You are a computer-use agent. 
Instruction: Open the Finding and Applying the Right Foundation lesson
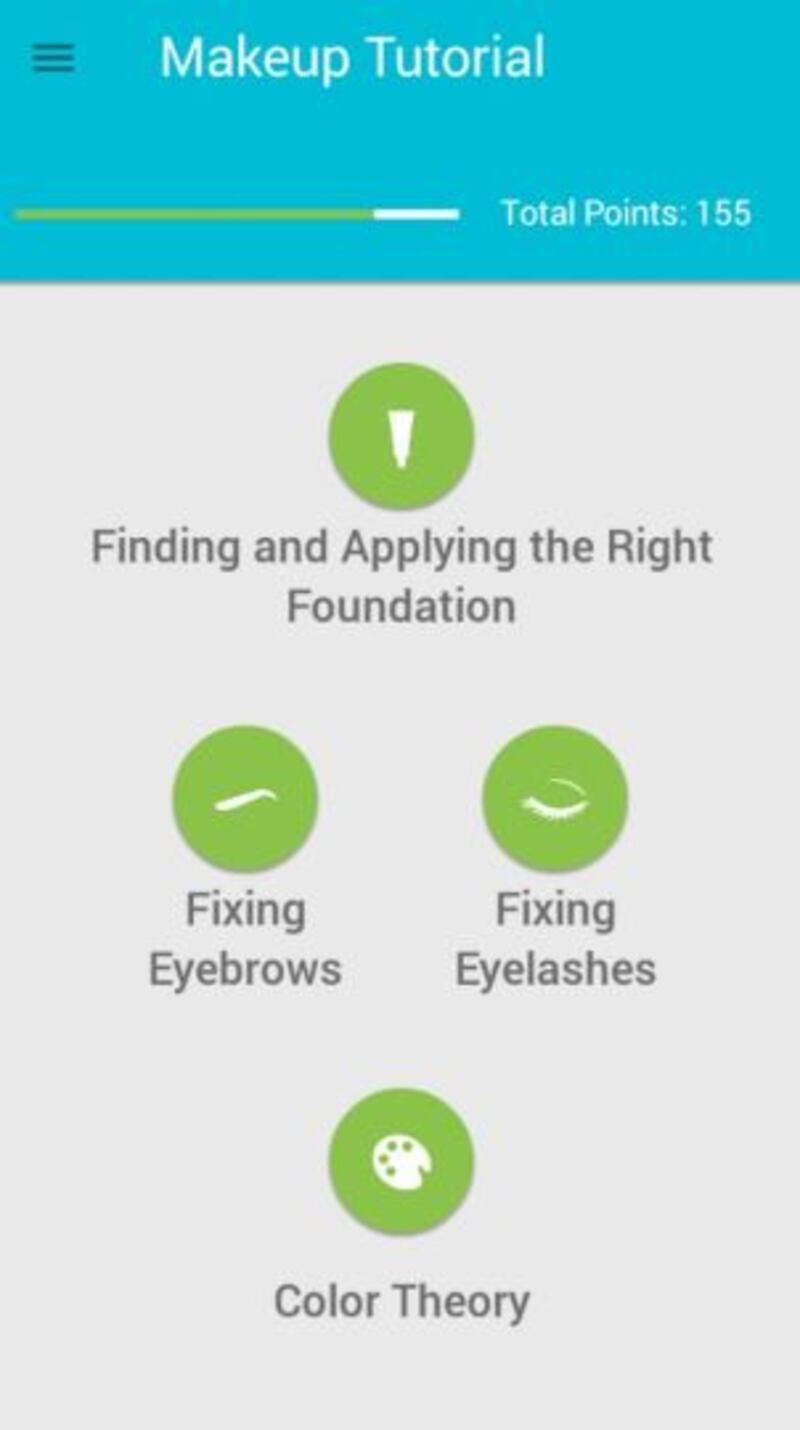(x=401, y=437)
